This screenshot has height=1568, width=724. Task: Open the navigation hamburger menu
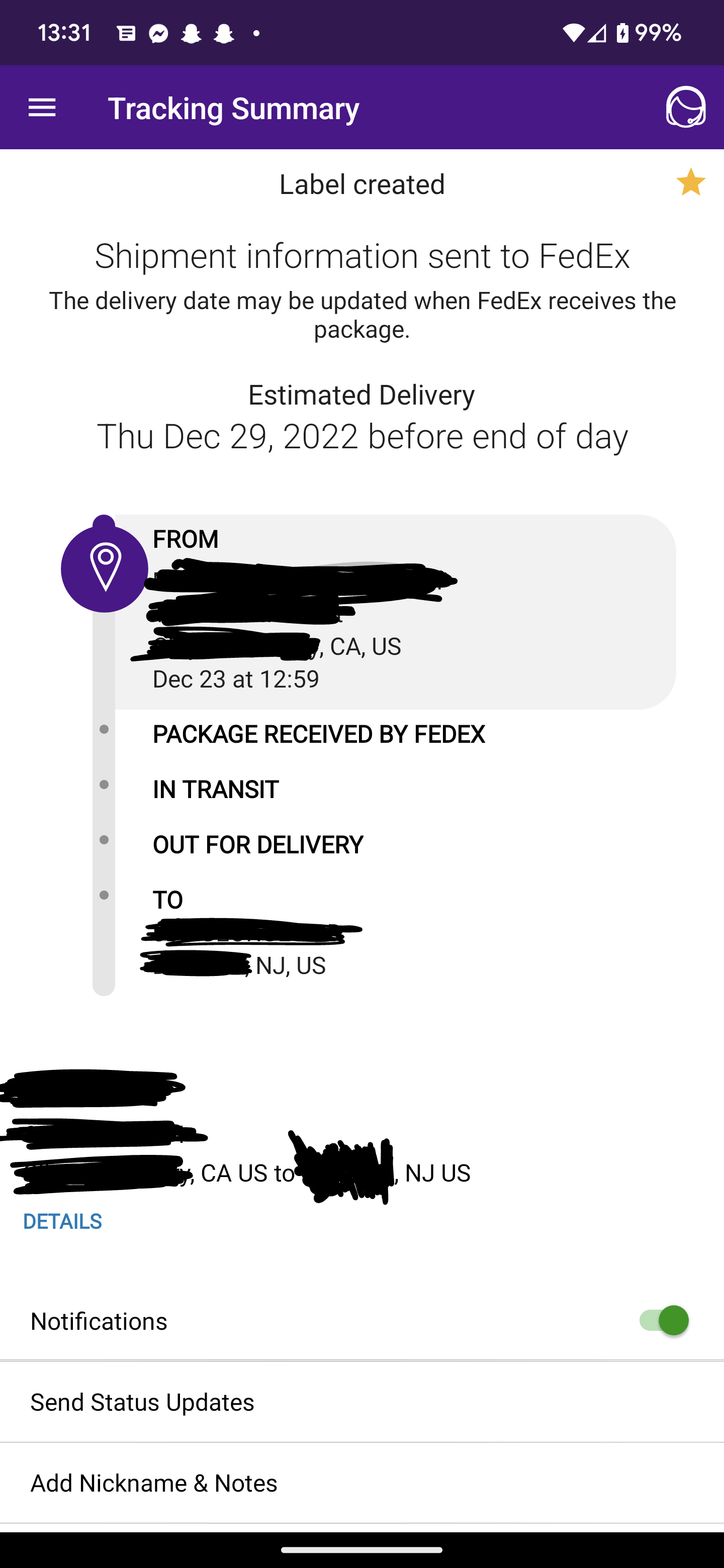tap(41, 108)
